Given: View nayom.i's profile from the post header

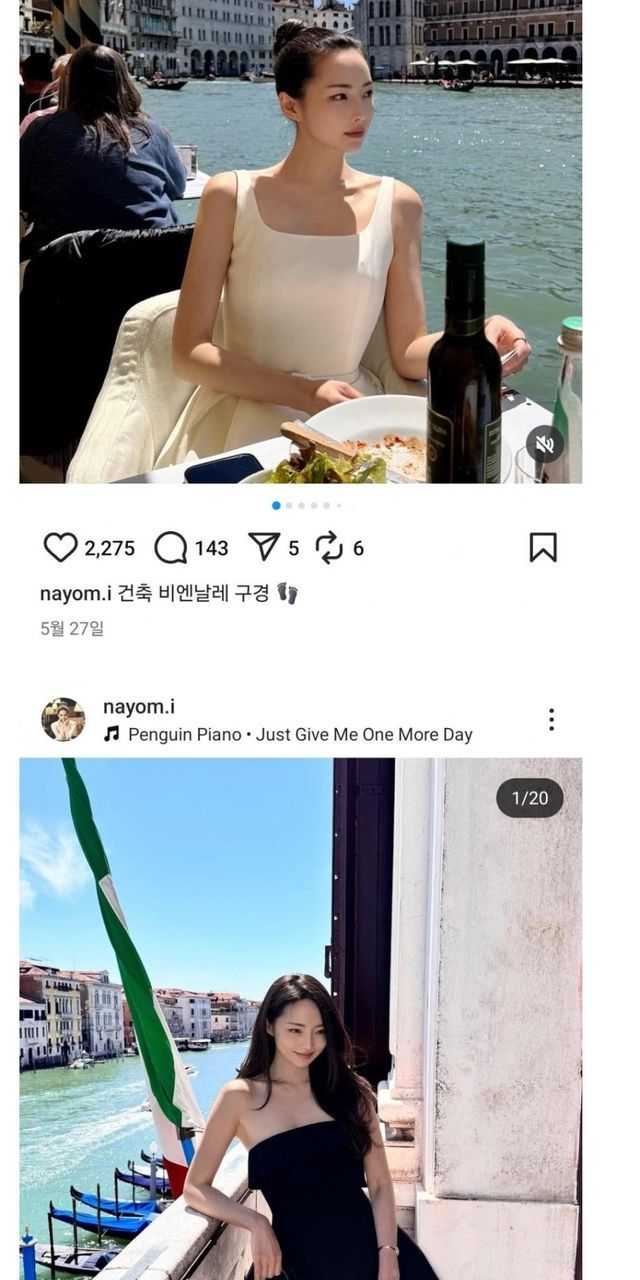Looking at the screenshot, I should (x=139, y=707).
